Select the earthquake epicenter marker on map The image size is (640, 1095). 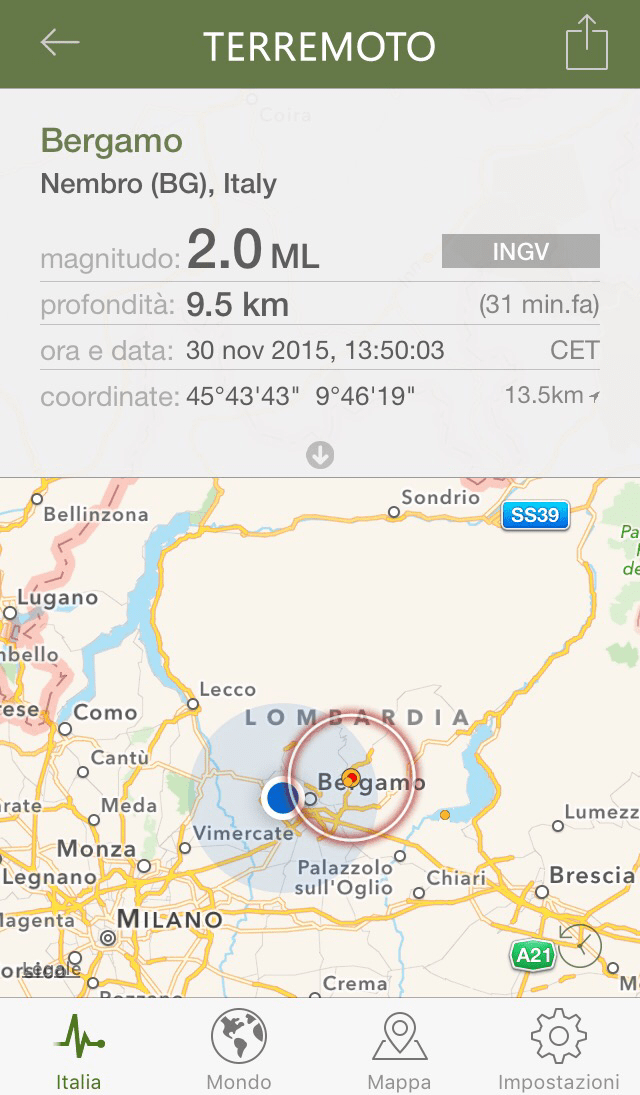click(351, 777)
